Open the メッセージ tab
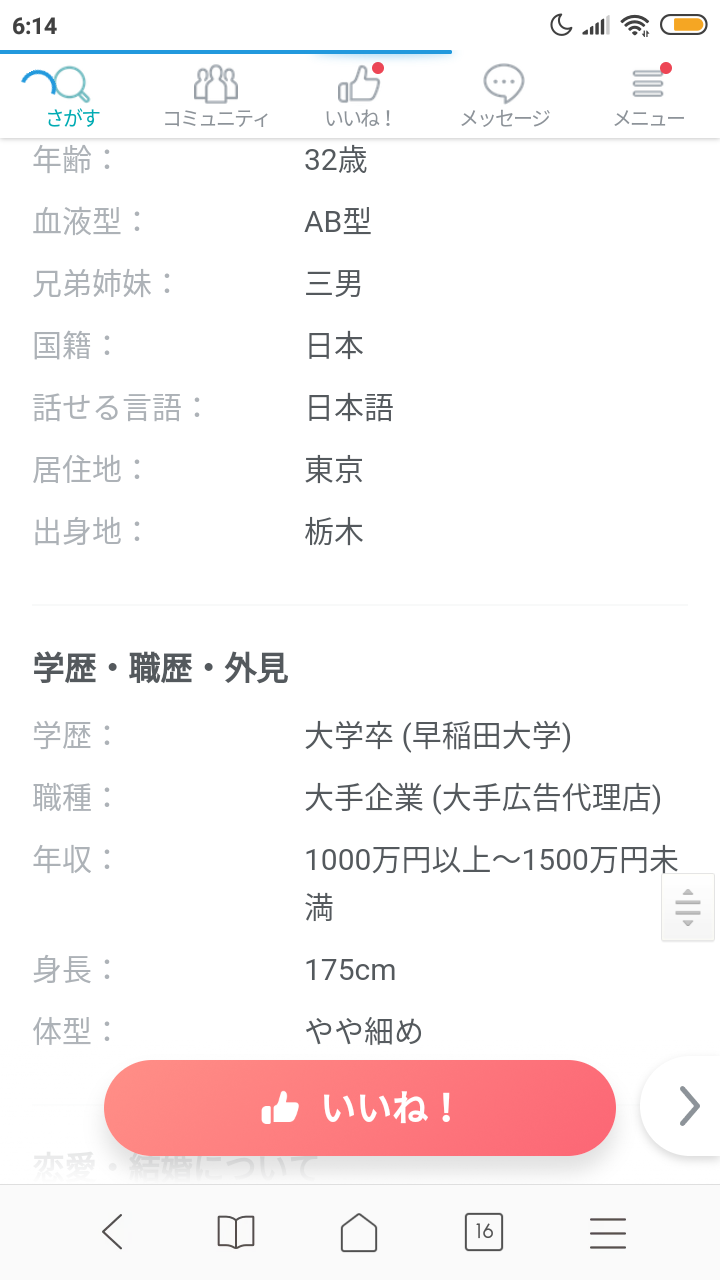 [504, 96]
